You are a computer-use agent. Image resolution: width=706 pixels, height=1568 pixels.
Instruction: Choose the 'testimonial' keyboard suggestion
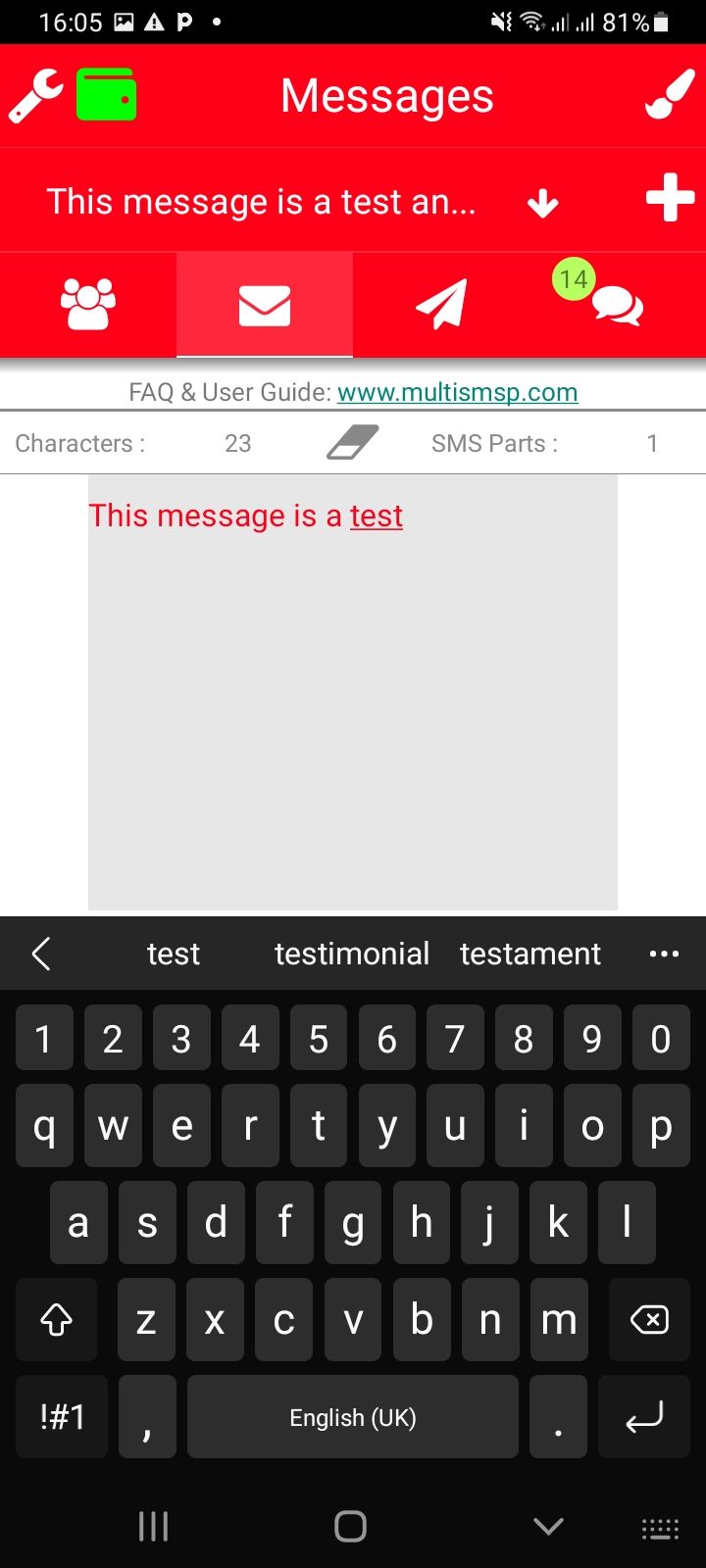tap(352, 954)
